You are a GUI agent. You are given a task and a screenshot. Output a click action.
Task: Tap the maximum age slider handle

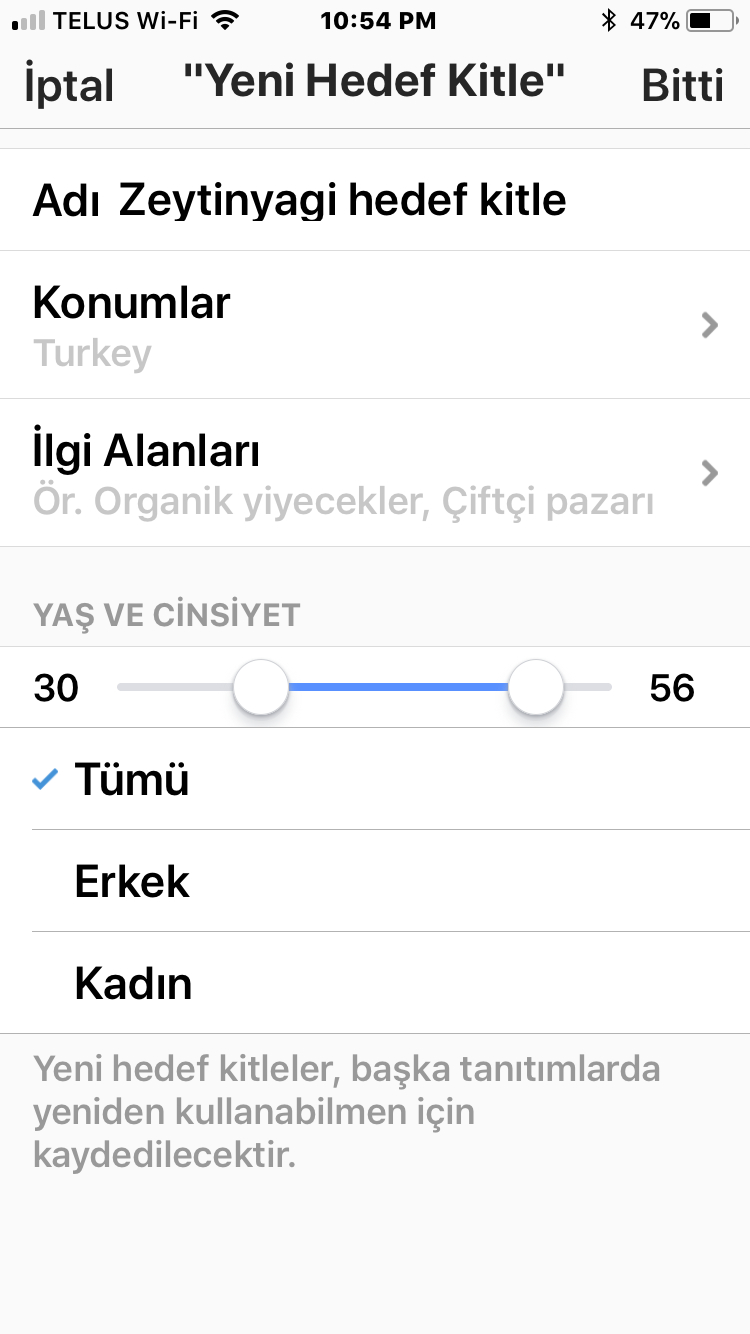[536, 687]
